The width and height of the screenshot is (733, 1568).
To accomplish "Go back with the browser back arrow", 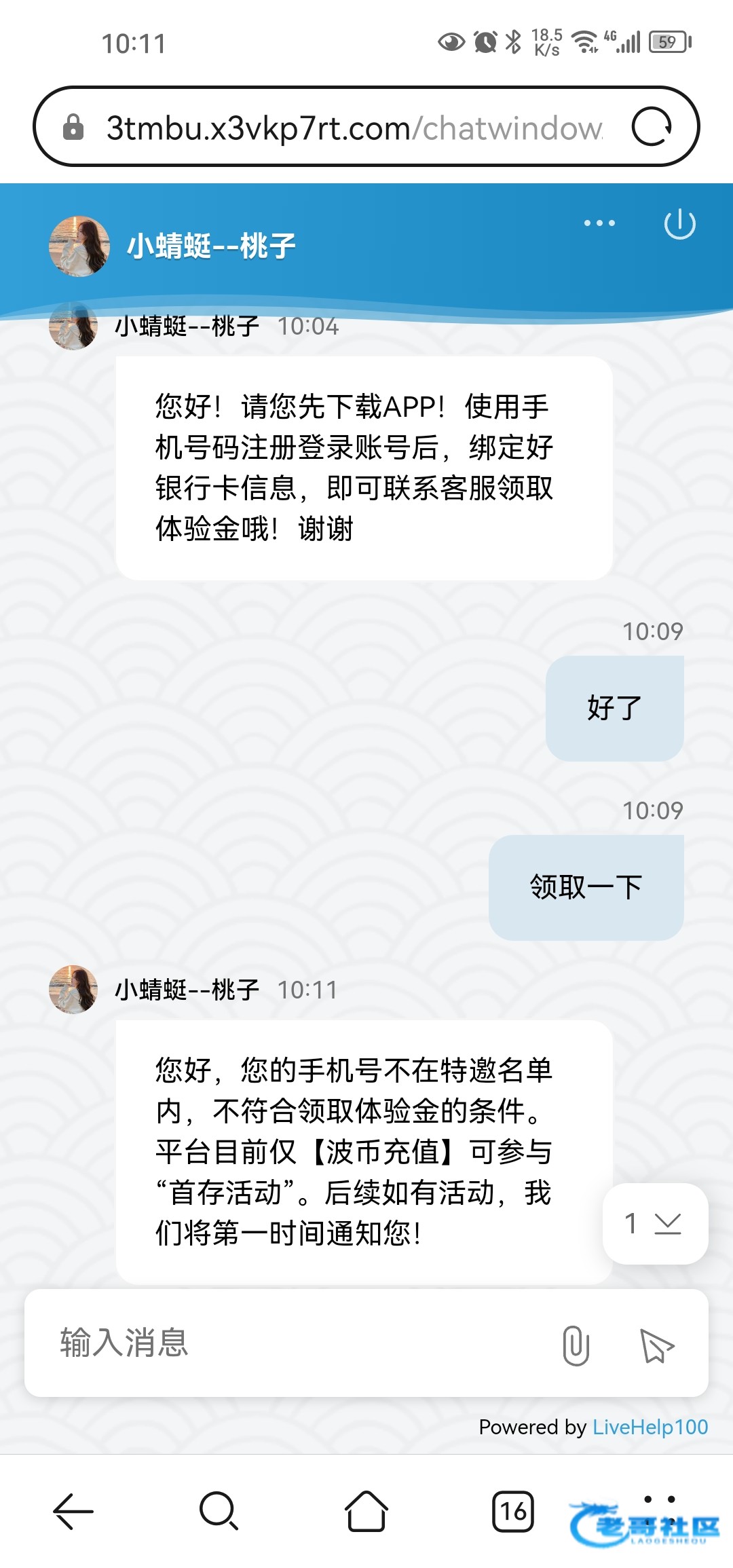I will (x=73, y=1511).
